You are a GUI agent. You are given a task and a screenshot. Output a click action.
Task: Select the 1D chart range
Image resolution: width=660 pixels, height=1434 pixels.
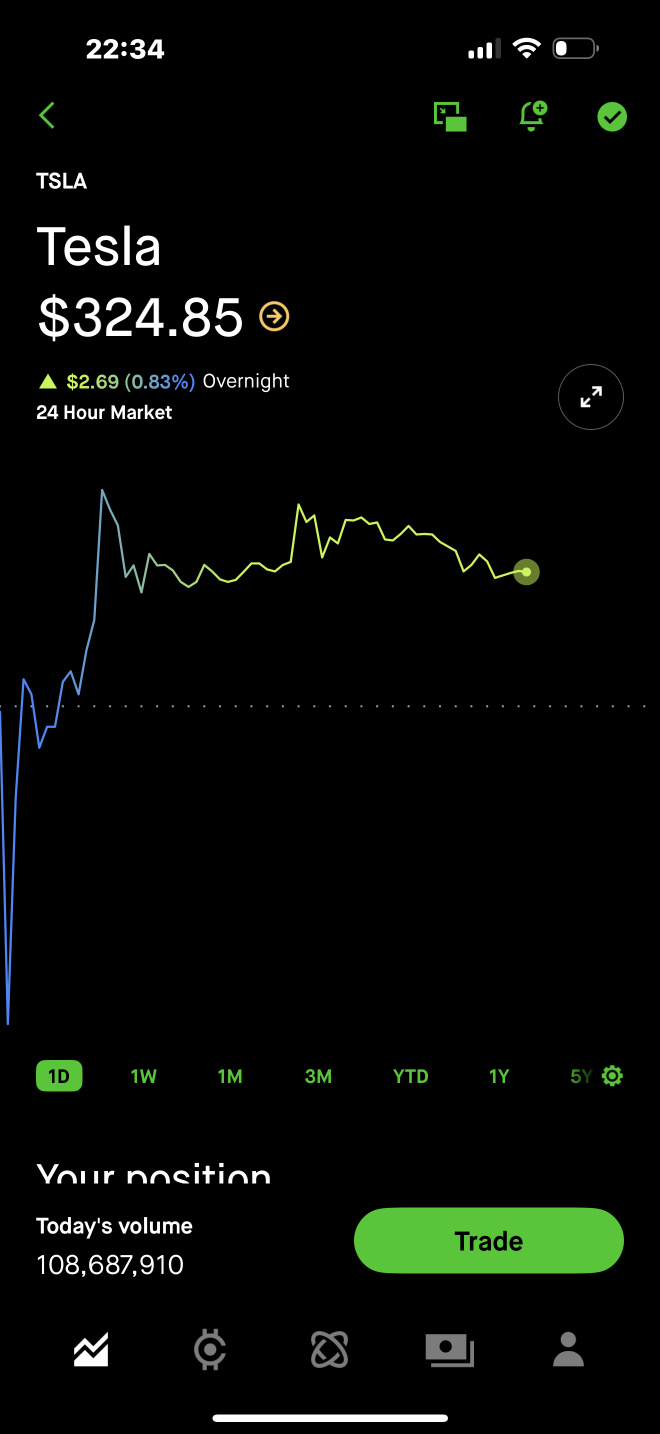tap(59, 1076)
